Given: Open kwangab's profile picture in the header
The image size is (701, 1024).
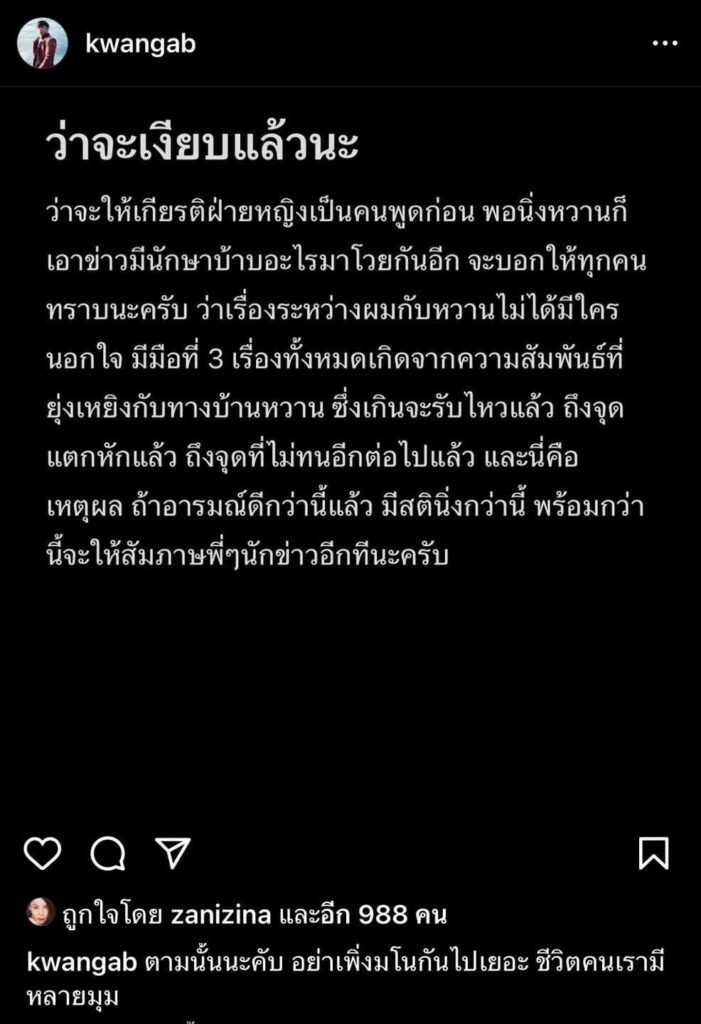Looking at the screenshot, I should point(42,44).
